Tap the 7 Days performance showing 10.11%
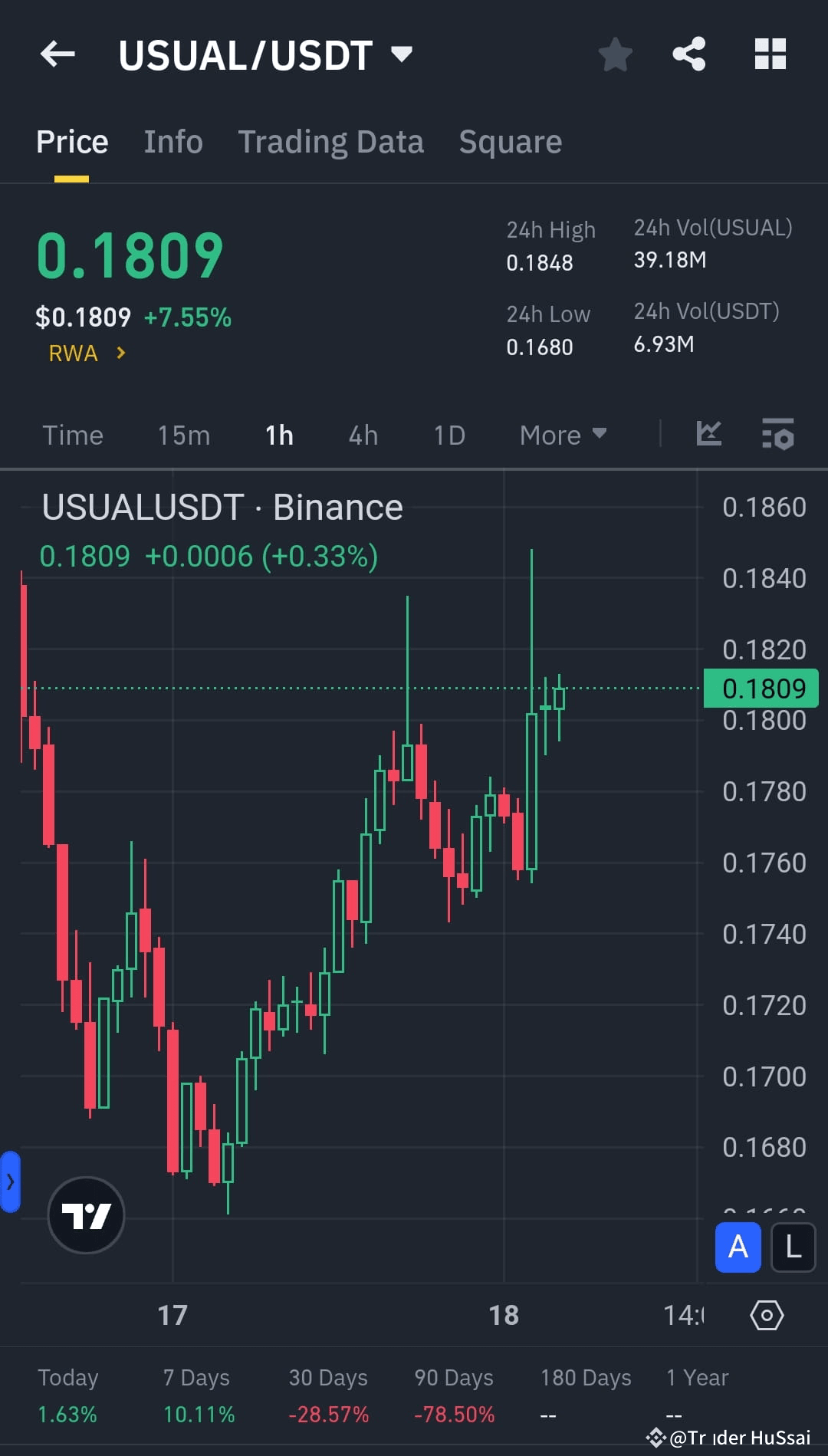Image resolution: width=828 pixels, height=1456 pixels. pos(197,1395)
